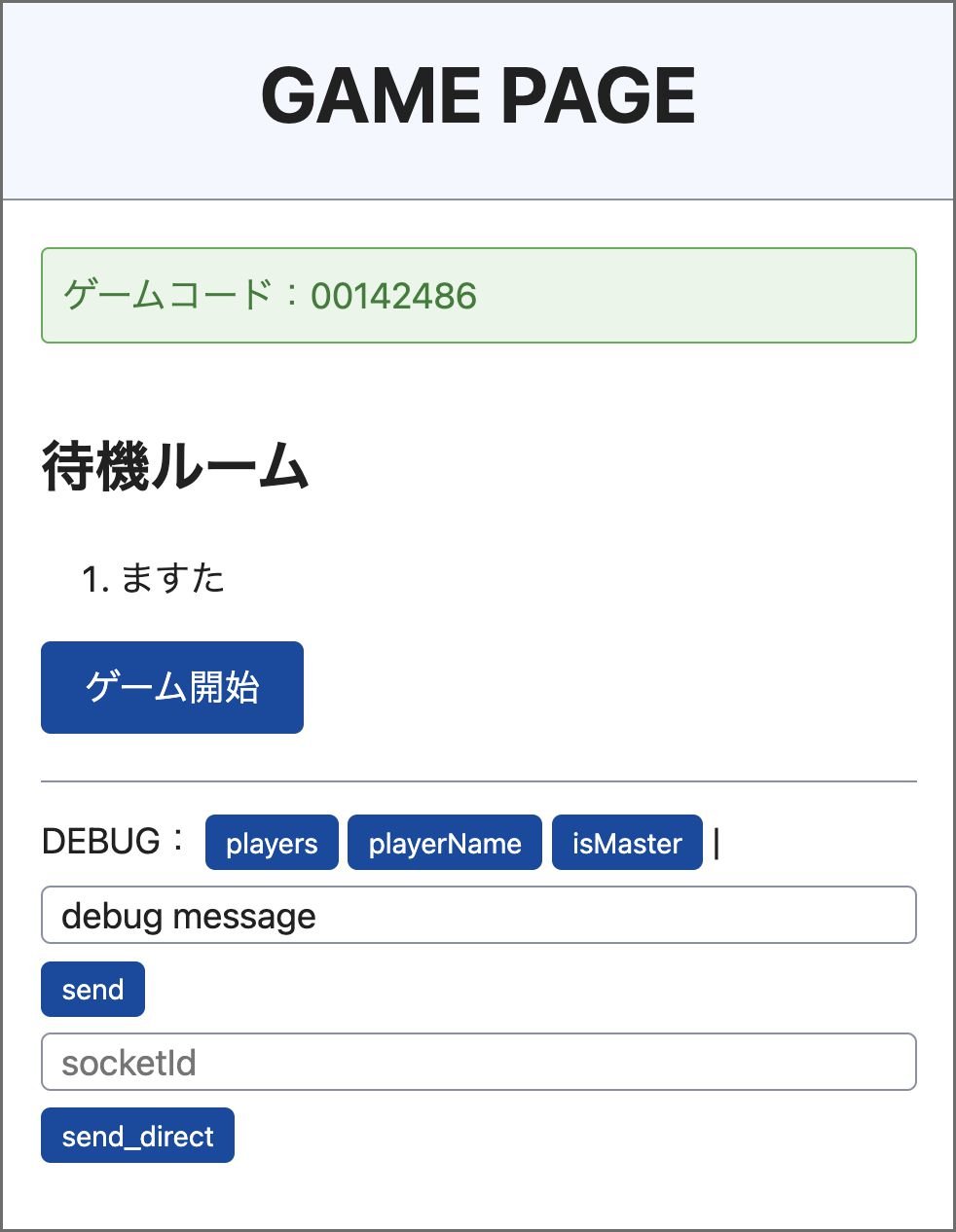Focus the debug message text field

(x=478, y=916)
